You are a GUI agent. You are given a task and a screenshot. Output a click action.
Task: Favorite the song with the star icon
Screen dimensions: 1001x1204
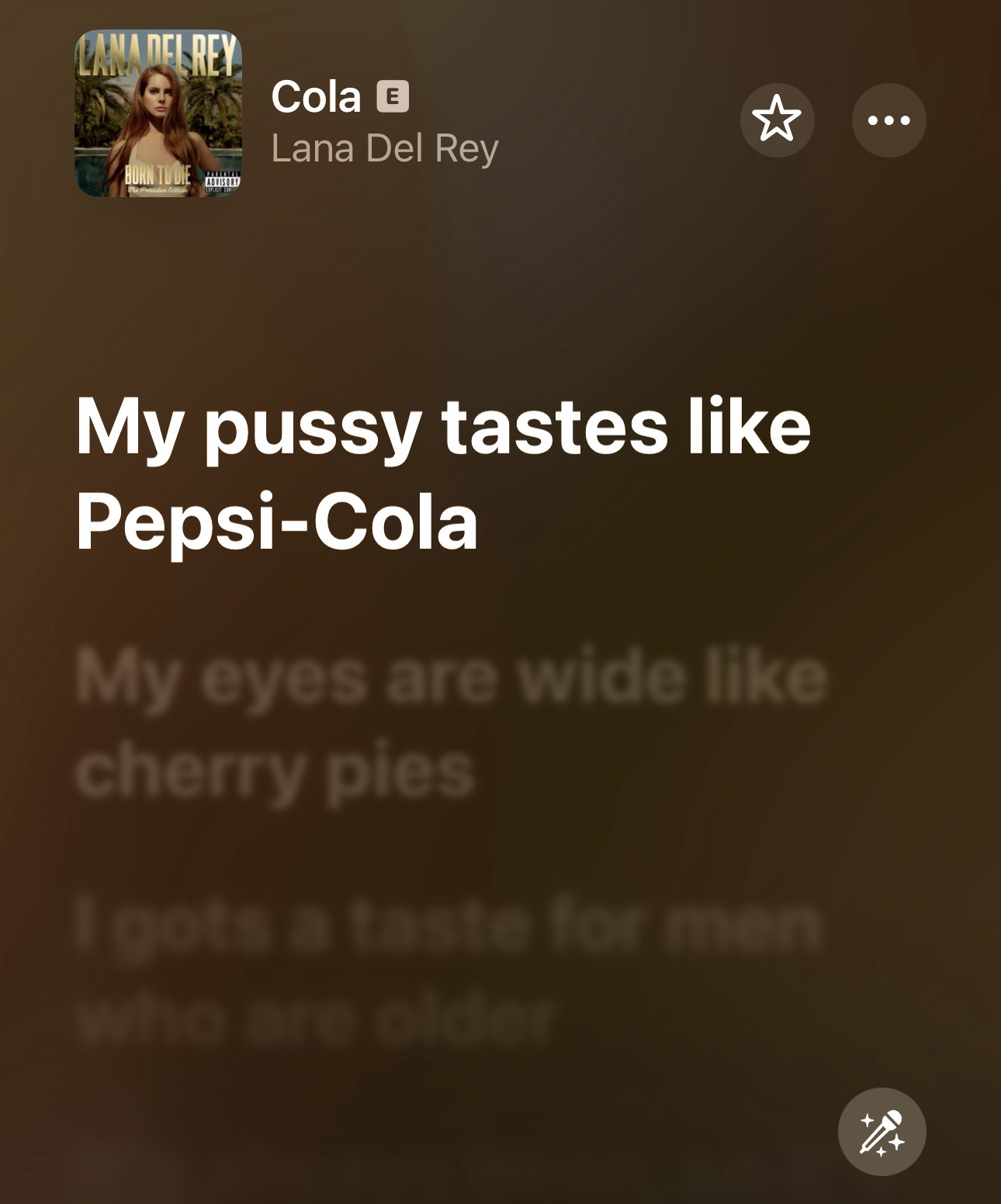777,120
